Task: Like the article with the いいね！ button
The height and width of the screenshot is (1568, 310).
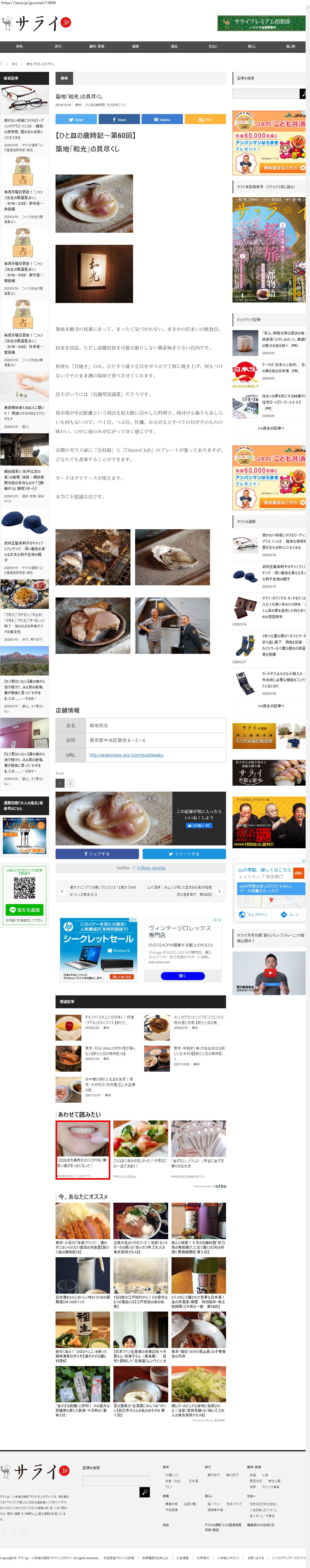Action: point(198,825)
